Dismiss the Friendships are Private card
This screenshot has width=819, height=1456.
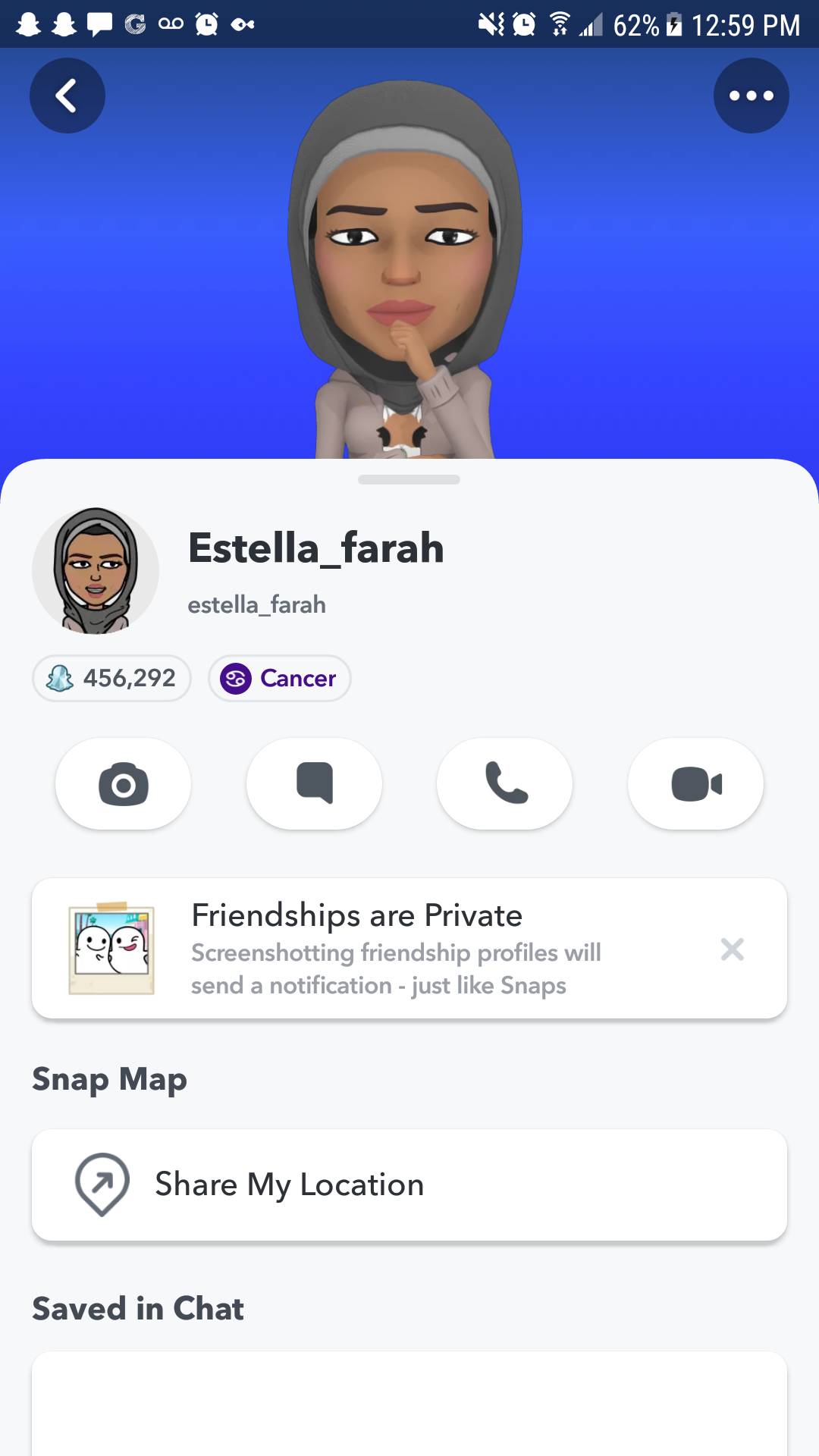tap(732, 949)
